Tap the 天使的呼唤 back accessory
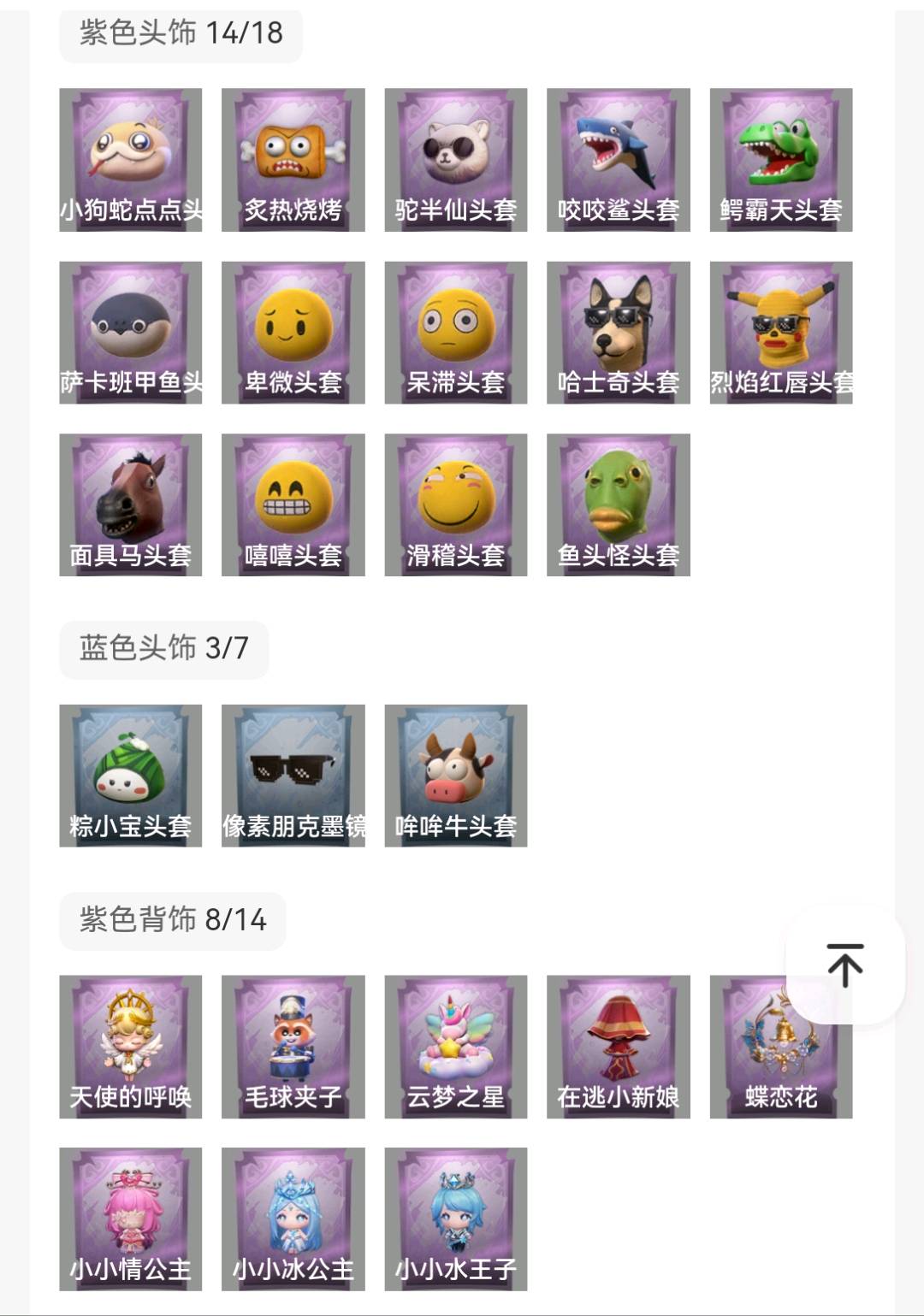Image resolution: width=924 pixels, height=1316 pixels. (131, 1047)
